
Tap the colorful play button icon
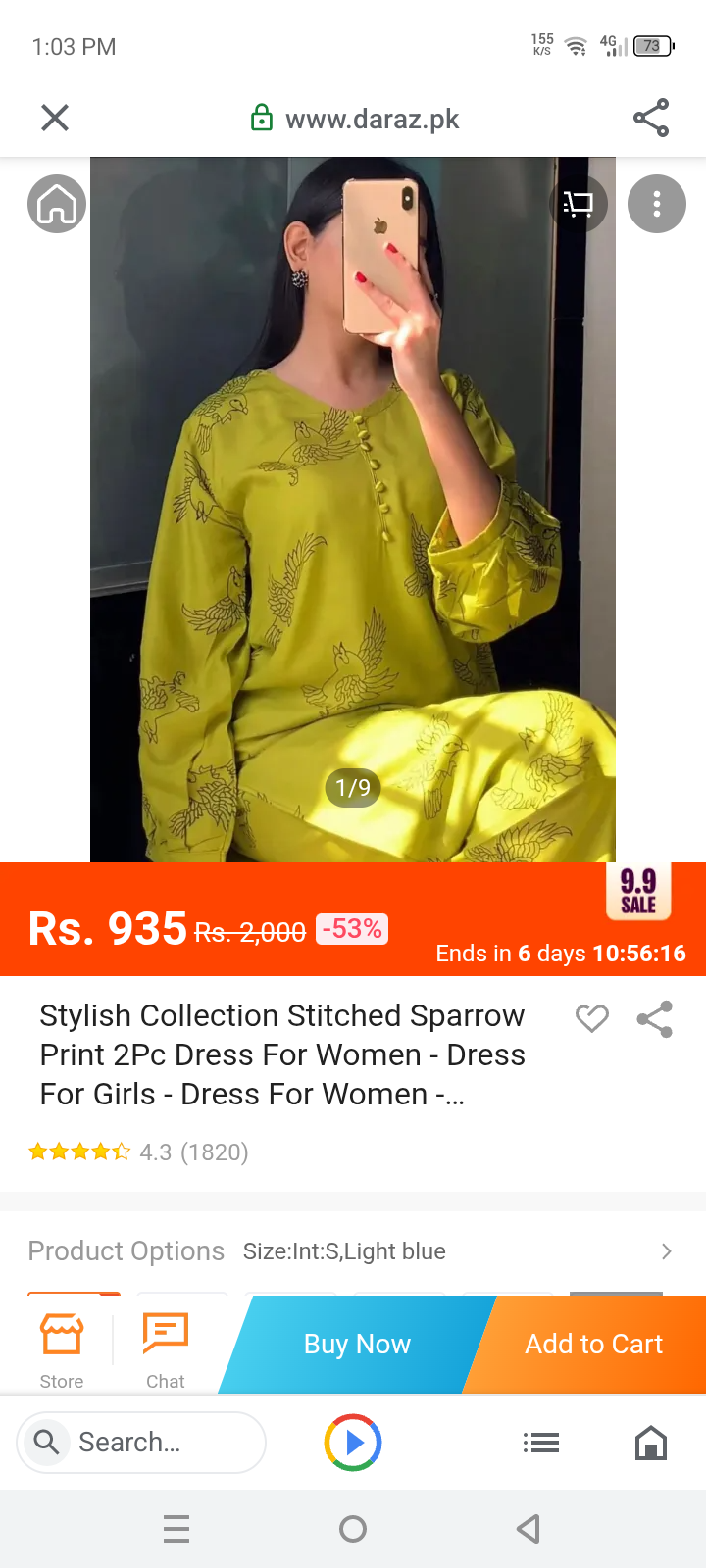[353, 1443]
